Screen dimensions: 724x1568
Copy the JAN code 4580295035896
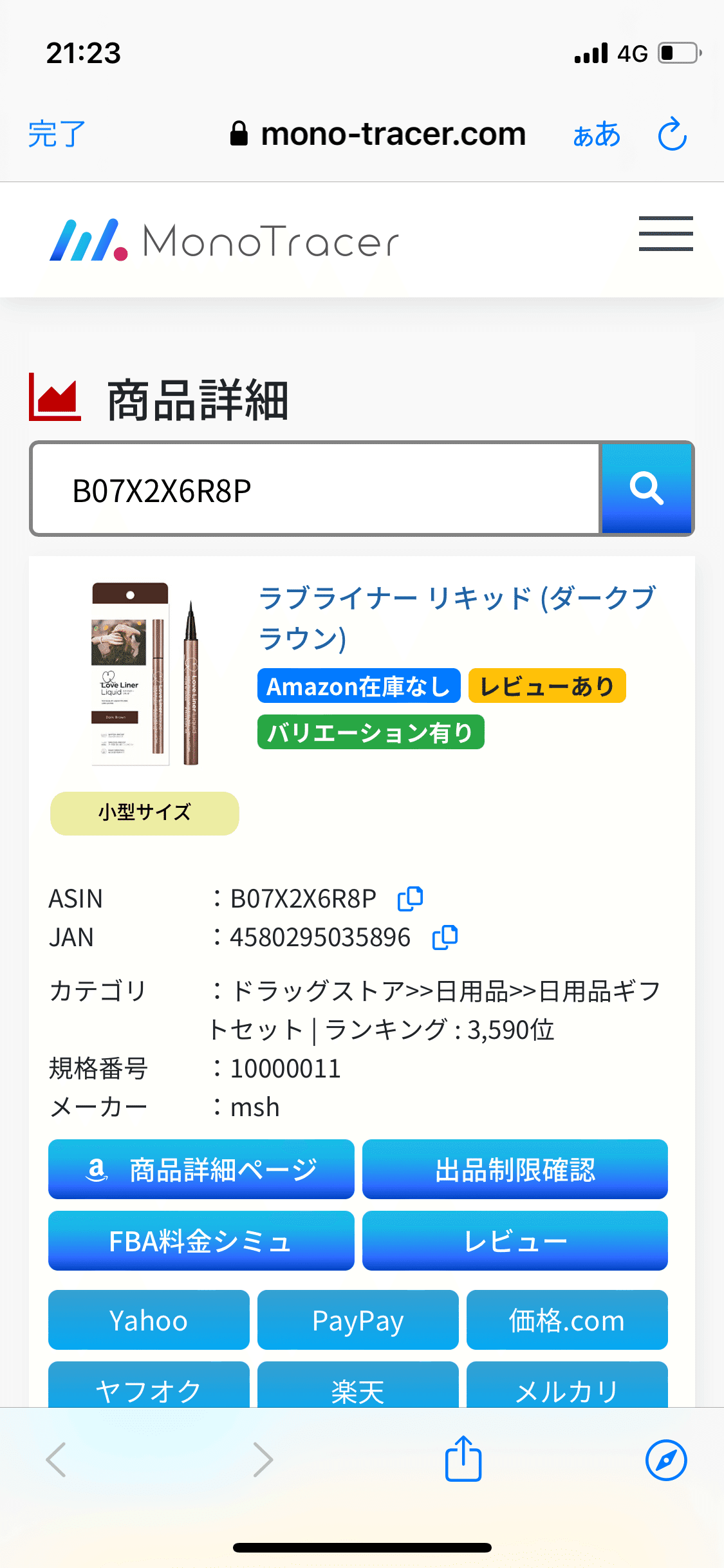[x=445, y=937]
